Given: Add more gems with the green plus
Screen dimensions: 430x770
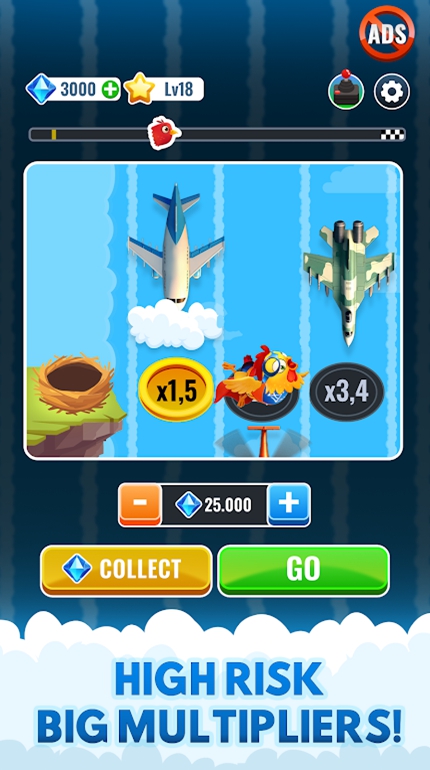Looking at the screenshot, I should pyautogui.click(x=110, y=89).
